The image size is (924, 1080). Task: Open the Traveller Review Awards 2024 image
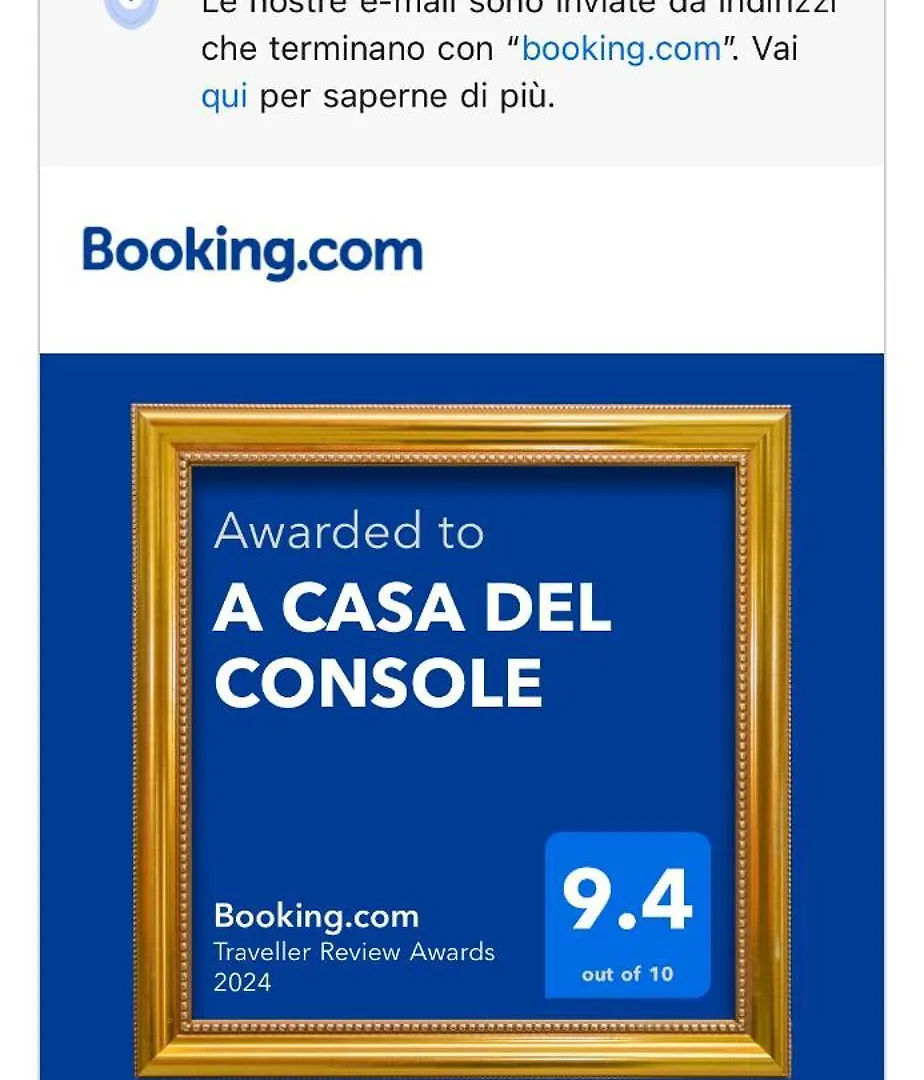[461, 740]
